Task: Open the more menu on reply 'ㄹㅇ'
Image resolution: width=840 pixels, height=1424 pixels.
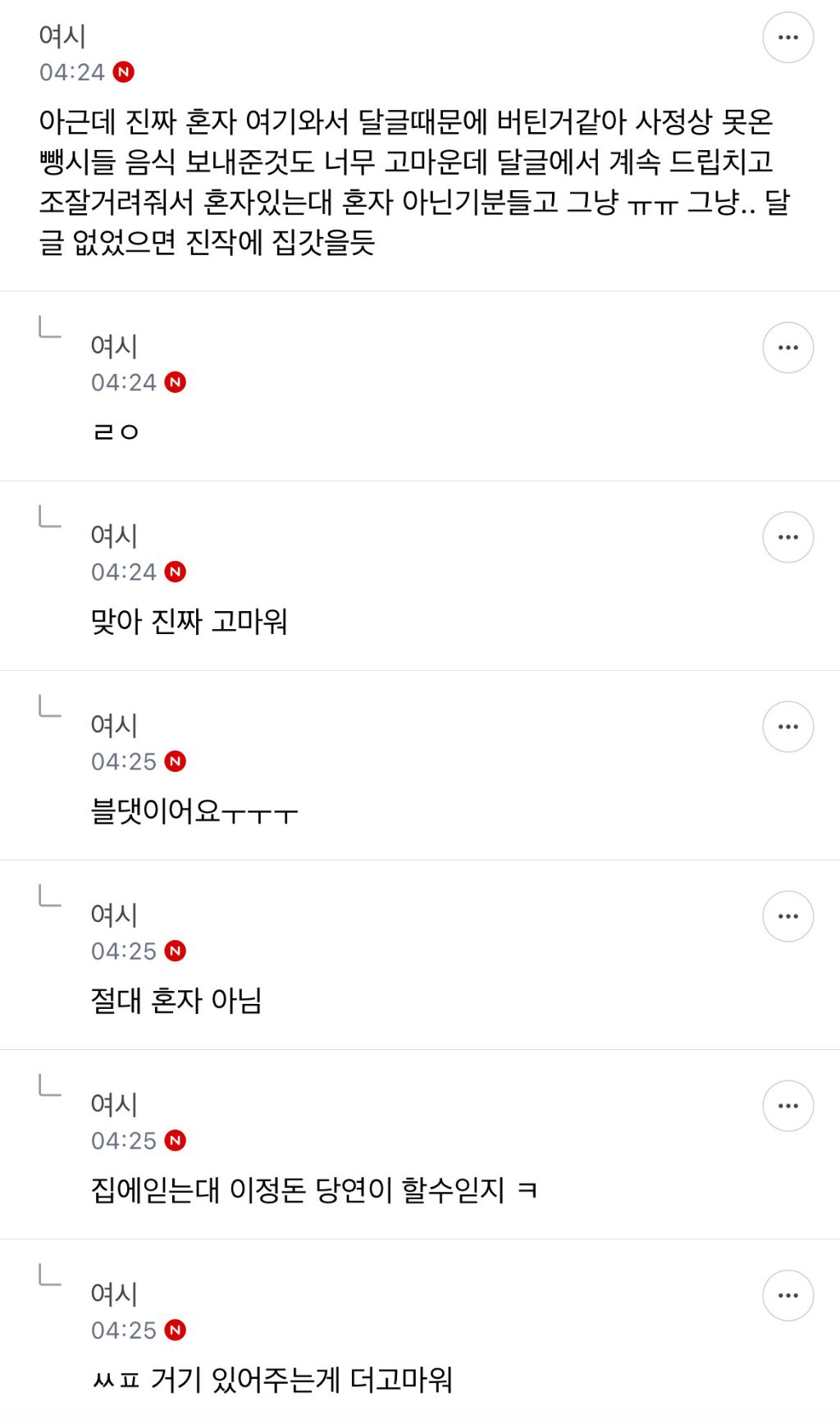Action: [787, 348]
